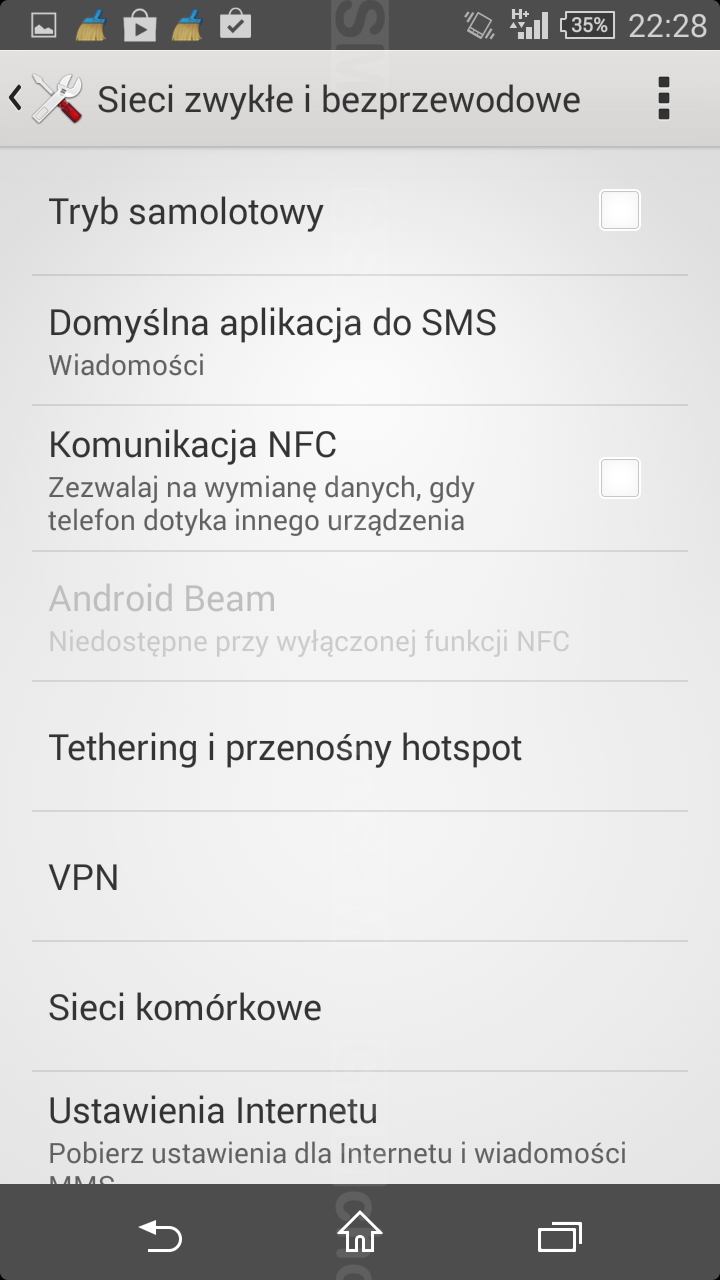The height and width of the screenshot is (1280, 720).
Task: Open the three-dot overflow menu
Action: tap(663, 99)
